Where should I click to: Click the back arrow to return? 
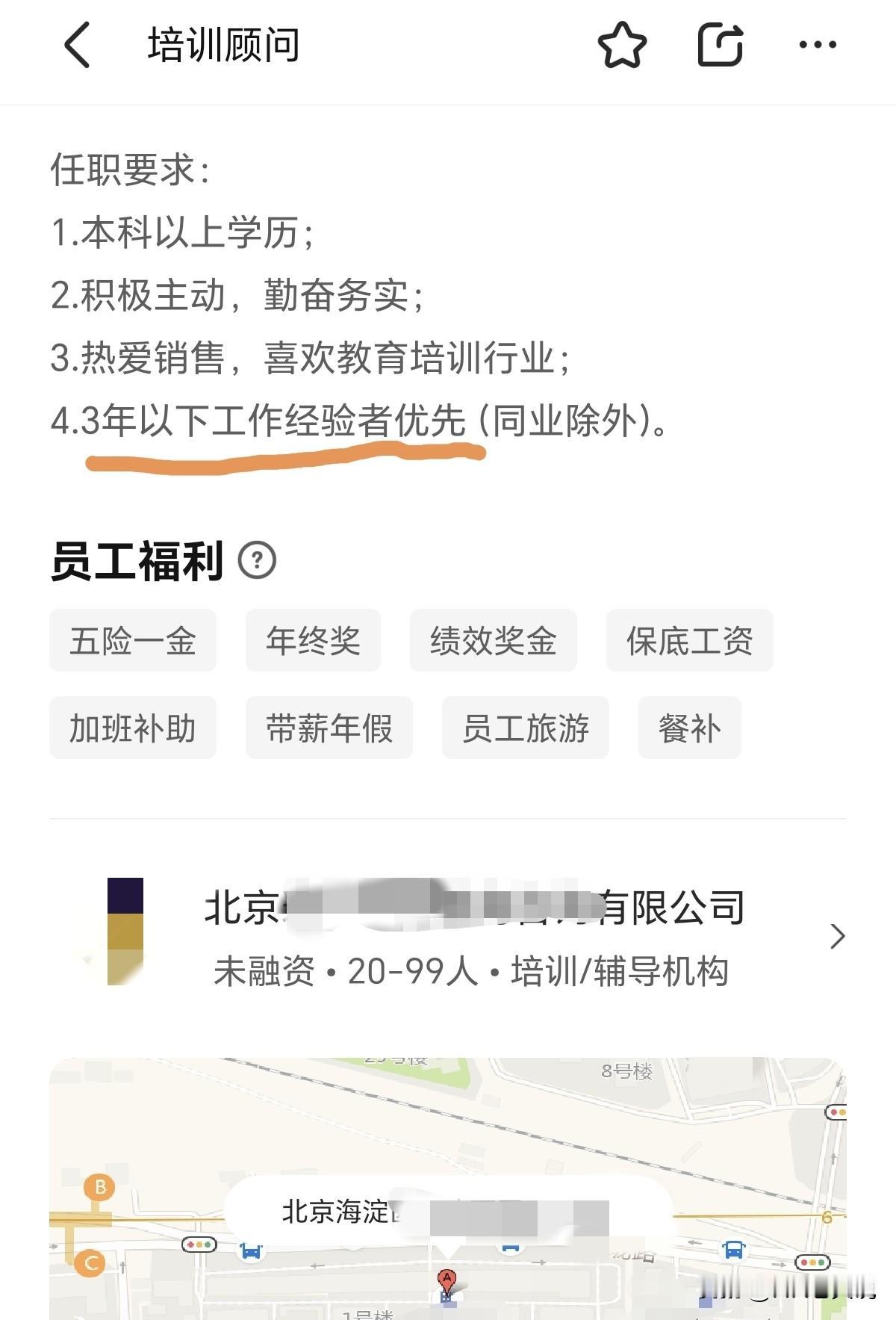(77, 45)
